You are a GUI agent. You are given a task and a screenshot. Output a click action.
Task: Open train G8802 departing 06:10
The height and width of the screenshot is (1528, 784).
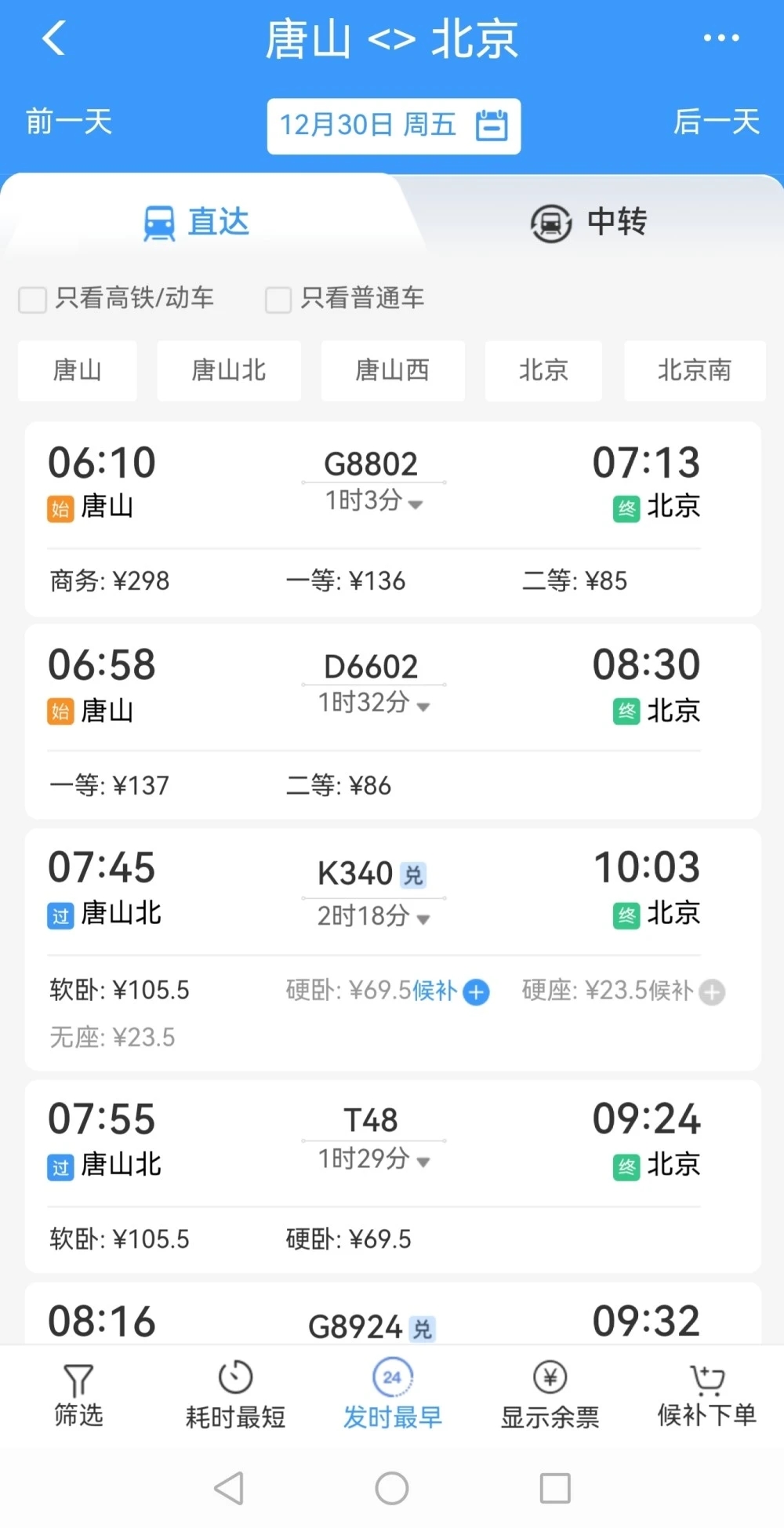[393, 519]
